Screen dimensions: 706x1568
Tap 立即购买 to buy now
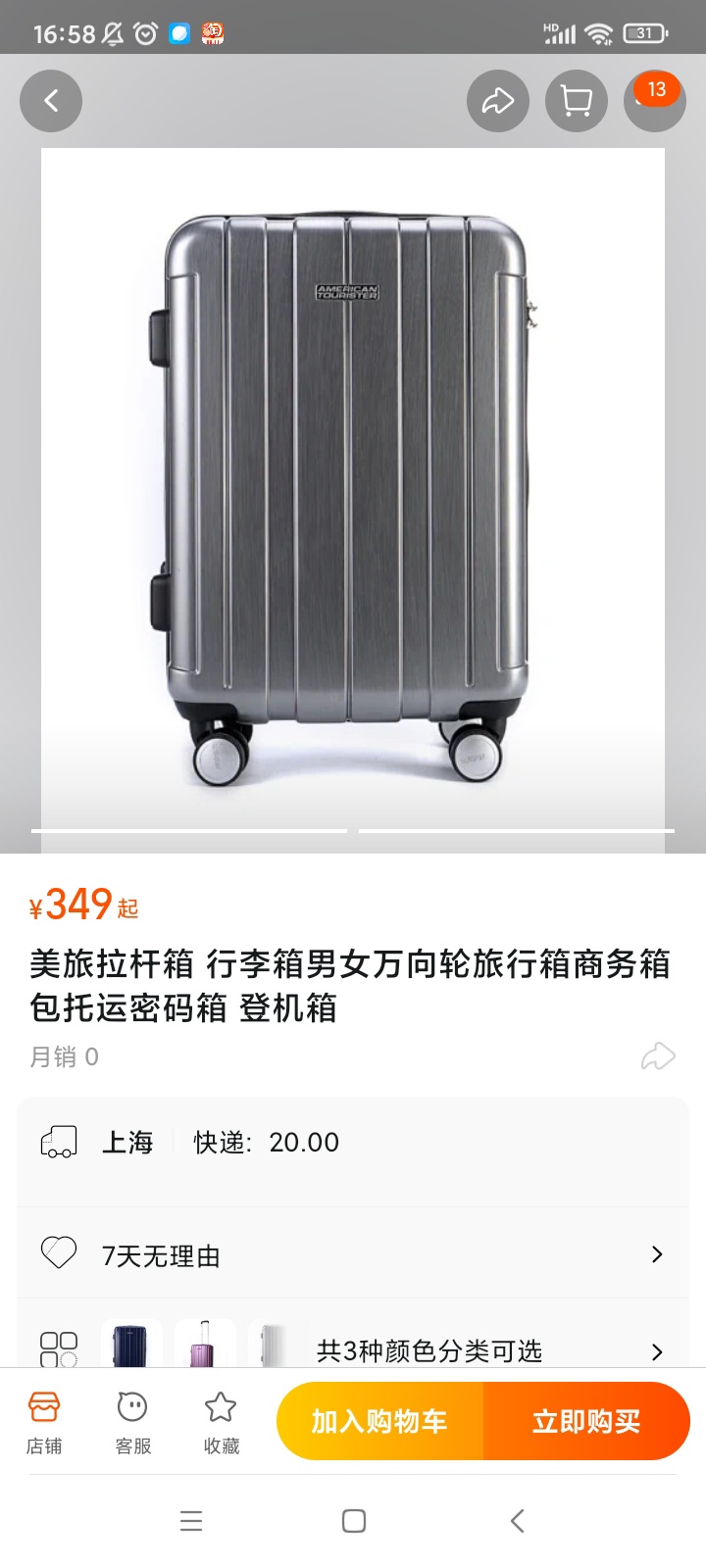586,1421
